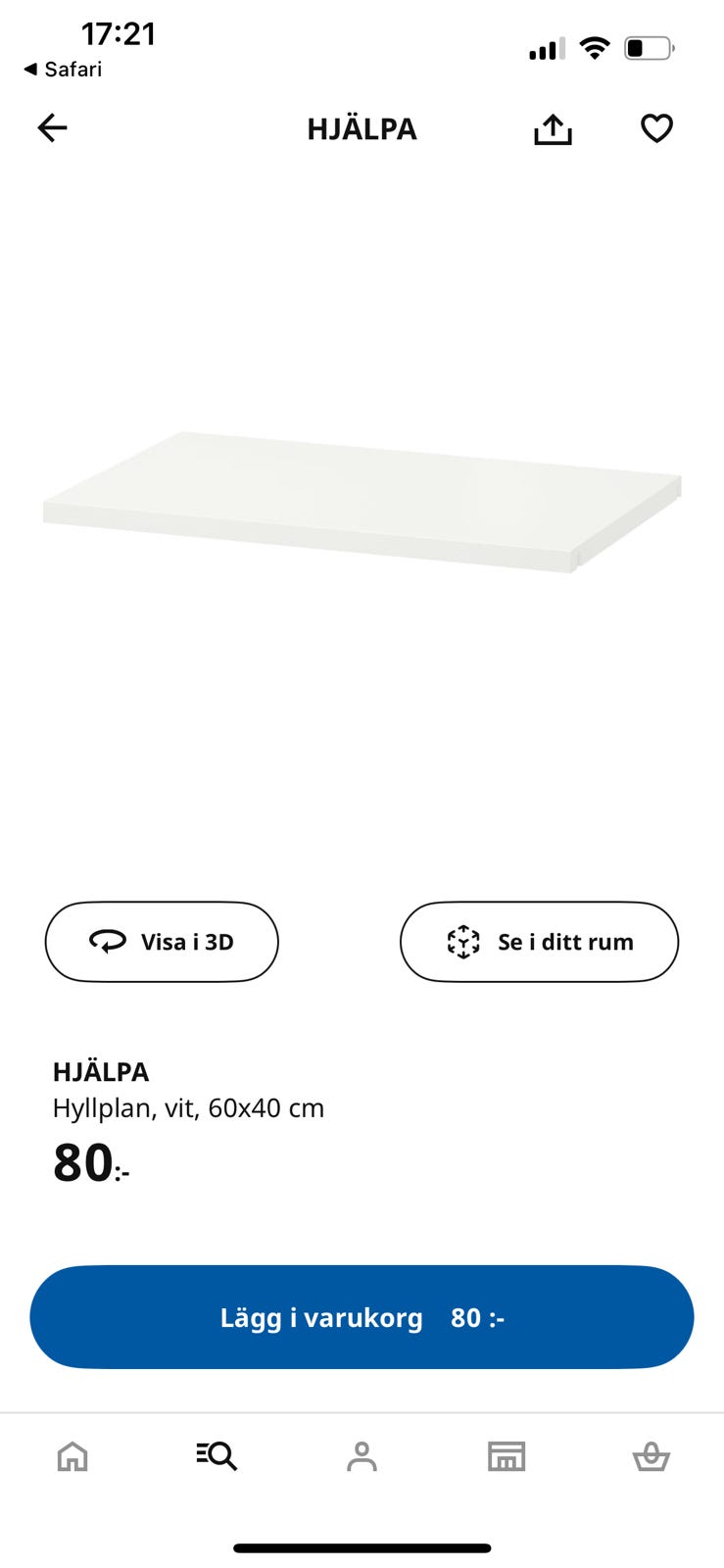The width and height of the screenshot is (724, 1568).
Task: Select the 3D cube icon on Visa i 3D
Action: pyautogui.click(x=462, y=941)
